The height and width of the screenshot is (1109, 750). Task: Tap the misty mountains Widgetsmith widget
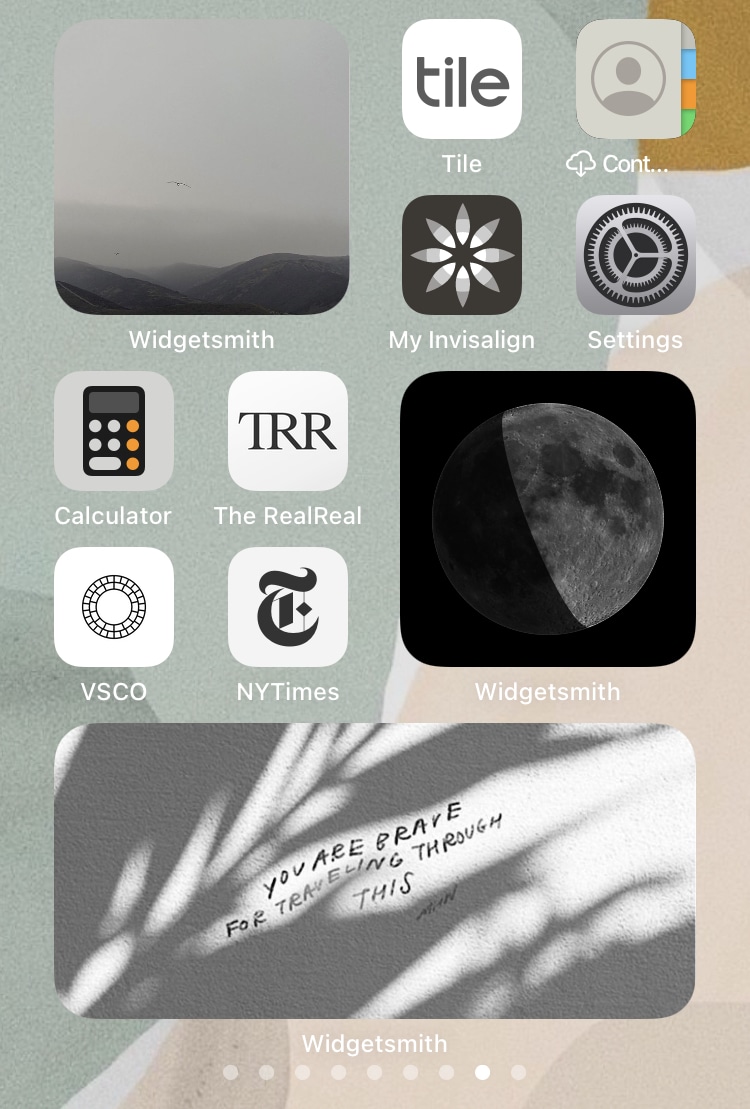pyautogui.click(x=201, y=167)
